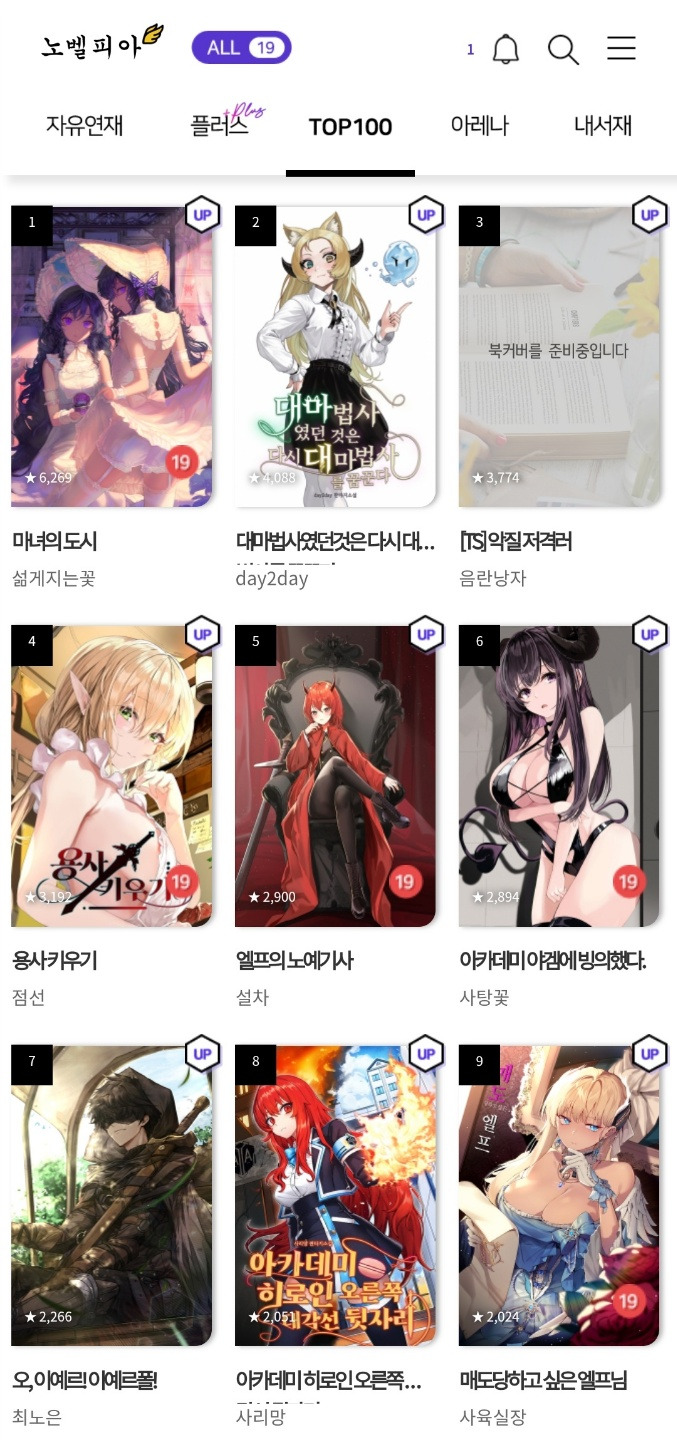The image size is (677, 1440).
Task: Open the search icon
Action: click(x=563, y=49)
